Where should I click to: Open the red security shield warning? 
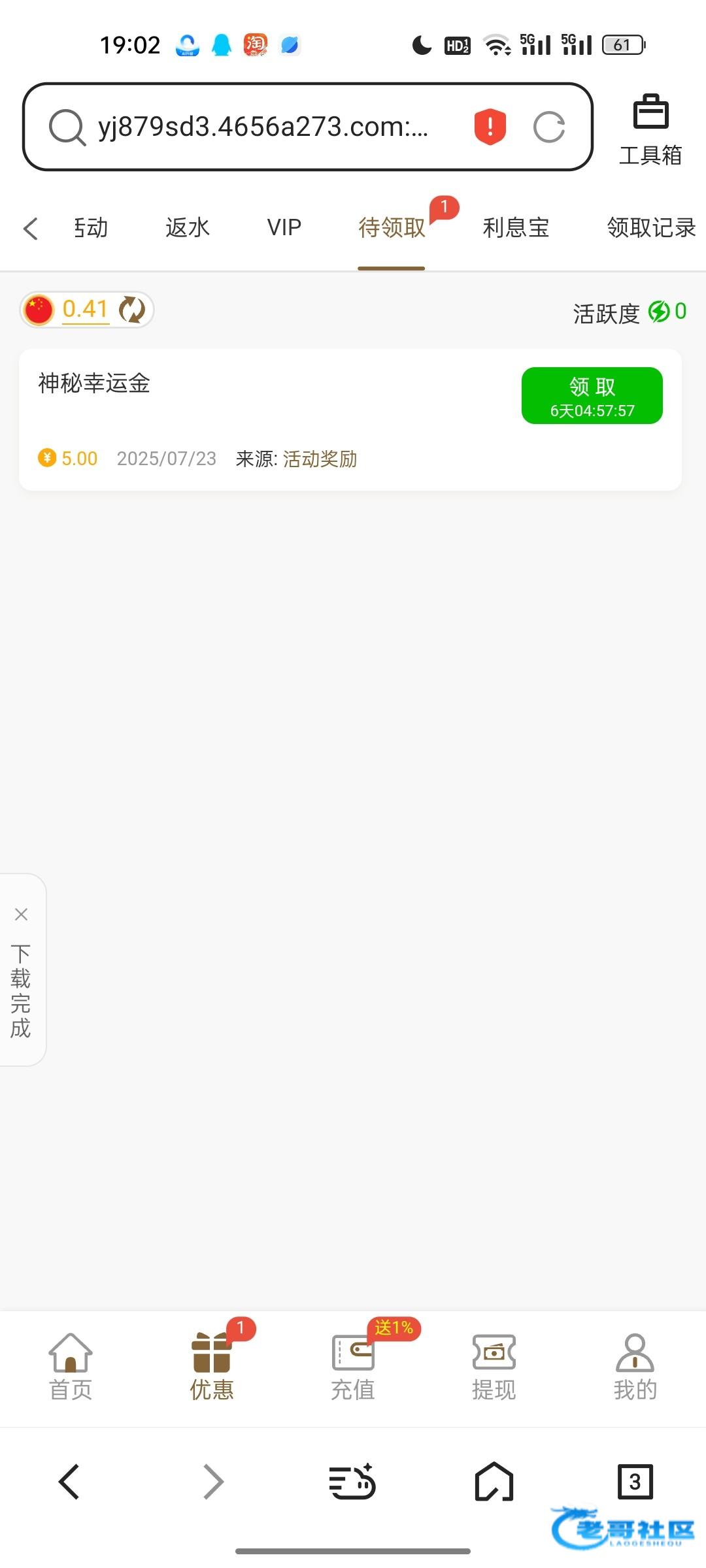click(x=490, y=126)
